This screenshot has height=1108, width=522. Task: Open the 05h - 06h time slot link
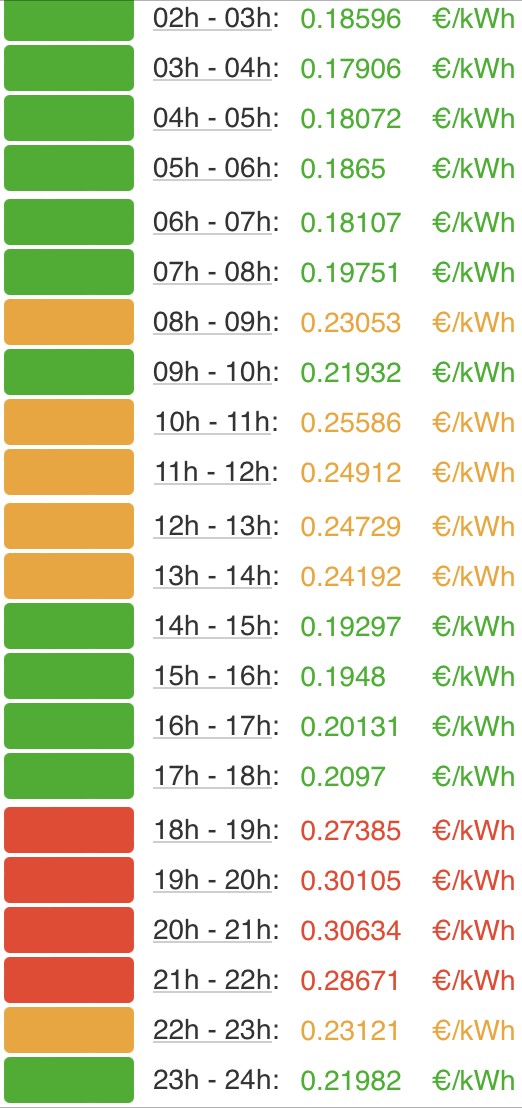click(x=213, y=169)
